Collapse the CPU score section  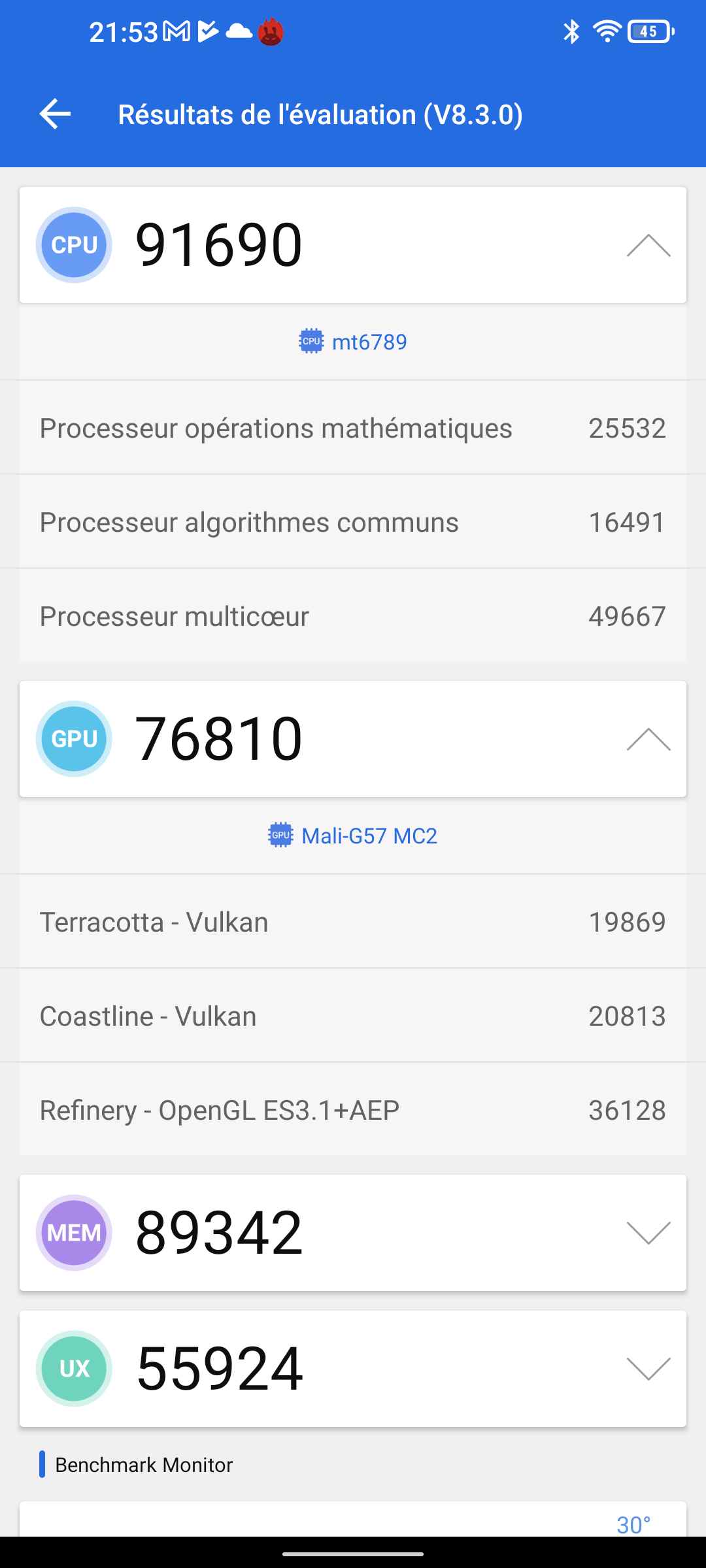coord(648,246)
